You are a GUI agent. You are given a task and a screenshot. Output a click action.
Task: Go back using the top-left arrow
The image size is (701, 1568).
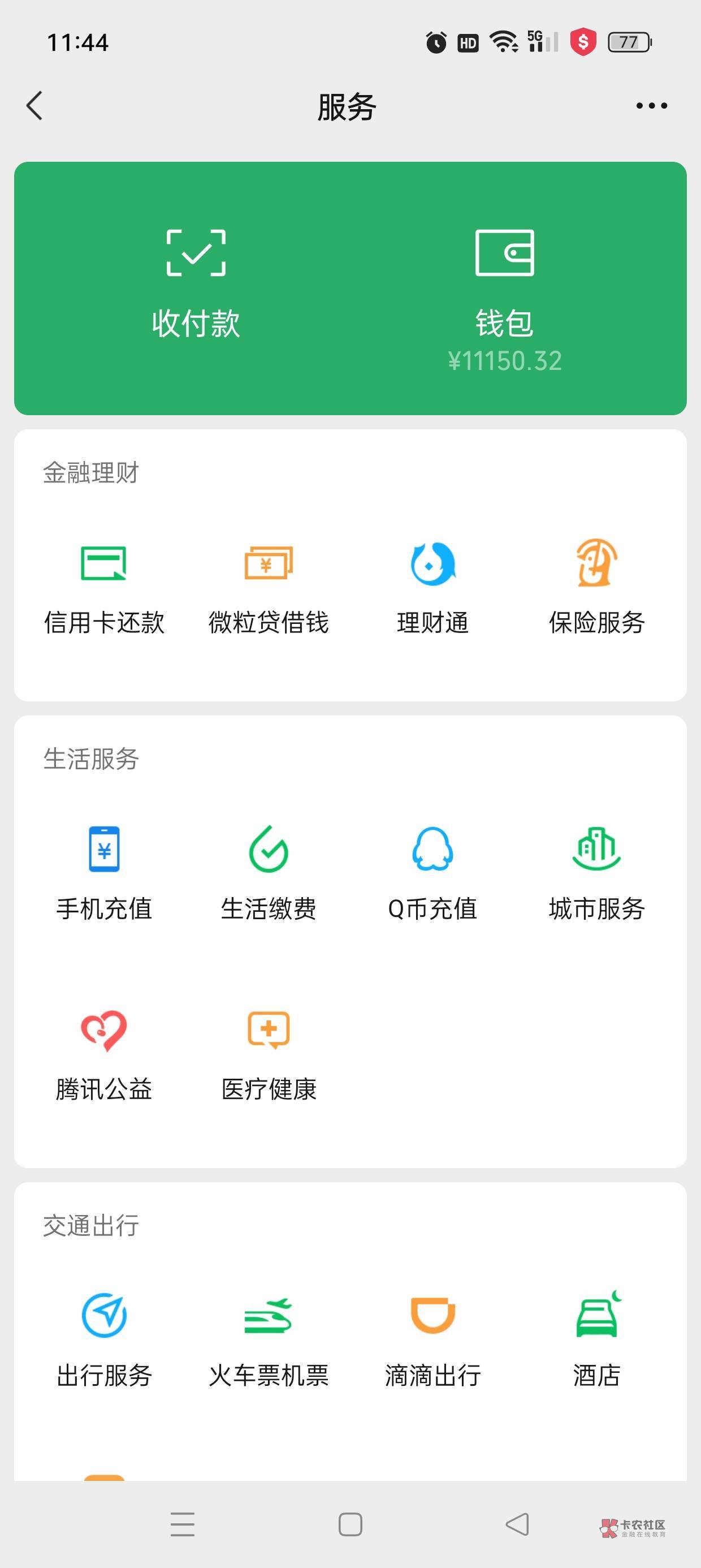tap(34, 106)
